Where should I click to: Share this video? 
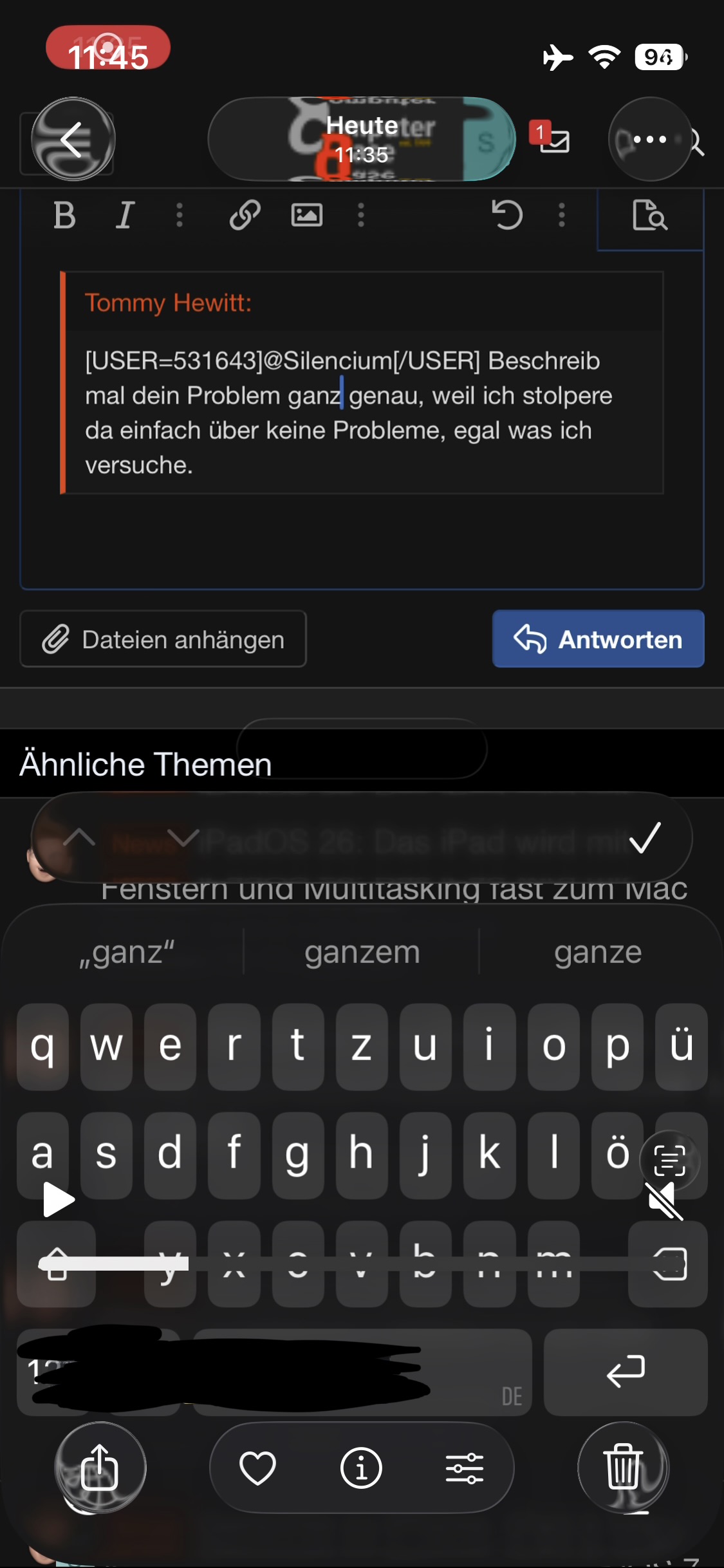pos(100,1468)
